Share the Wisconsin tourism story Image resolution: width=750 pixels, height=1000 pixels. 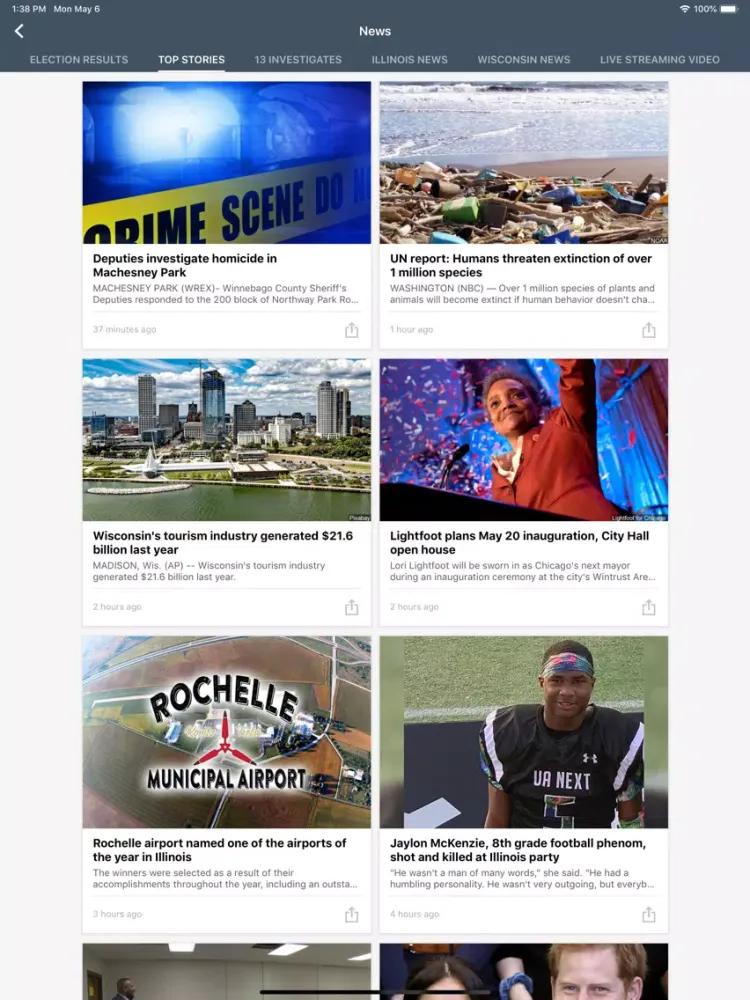[351, 607]
